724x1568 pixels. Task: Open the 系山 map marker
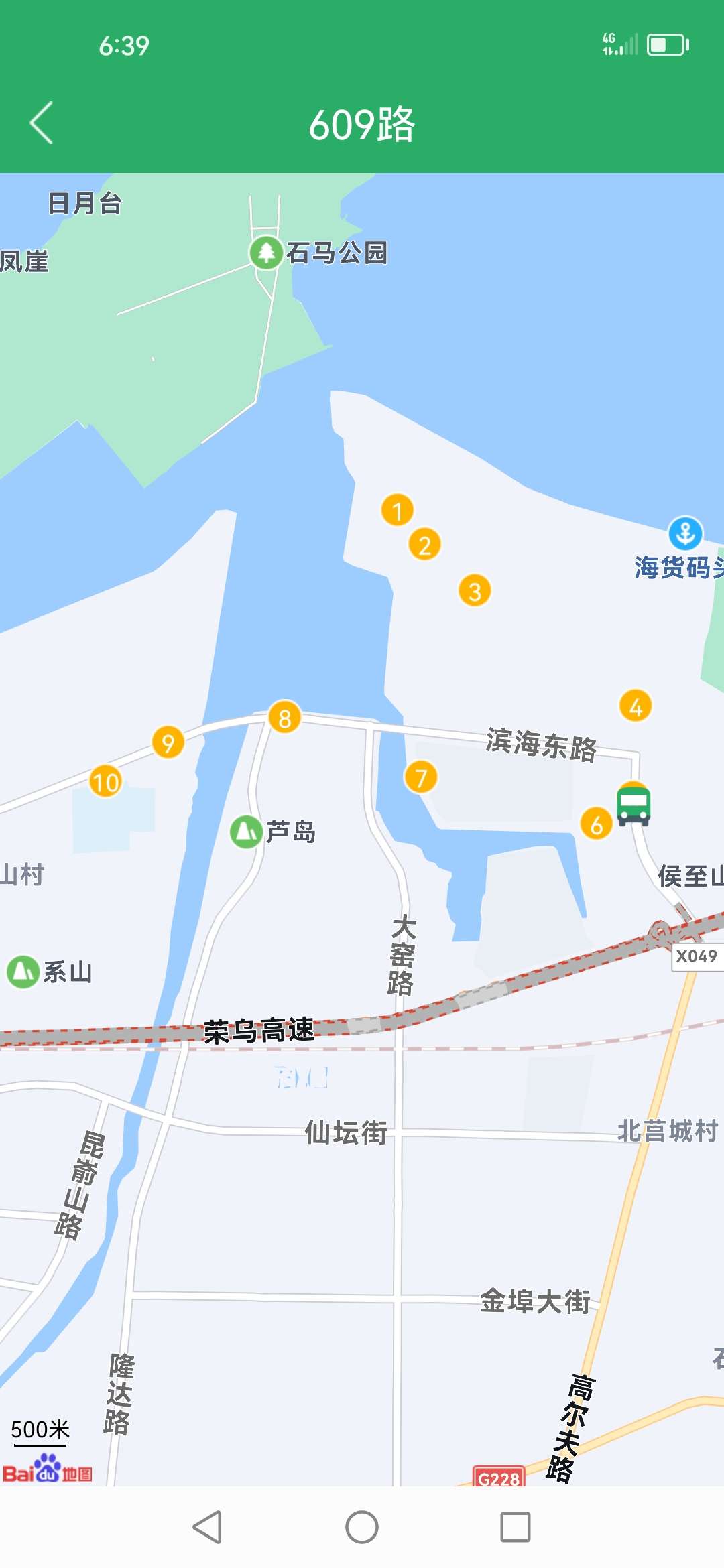[x=23, y=972]
